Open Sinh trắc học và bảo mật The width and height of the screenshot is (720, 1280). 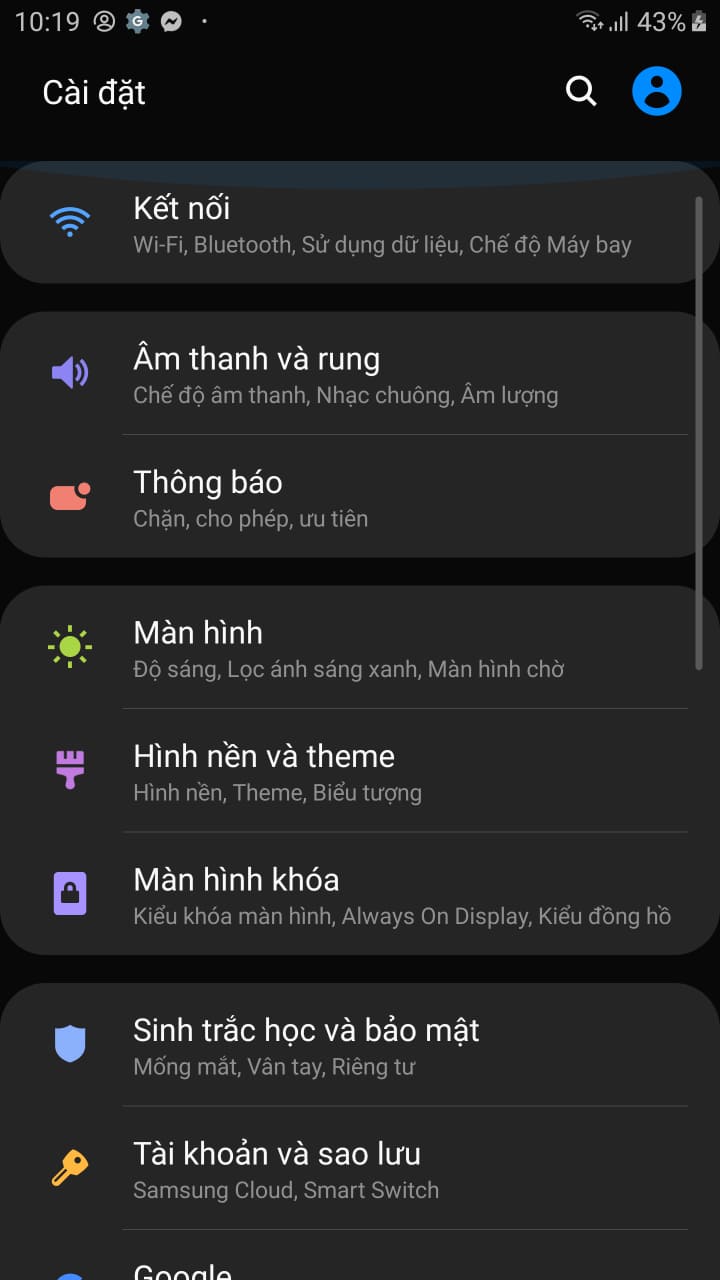360,1045
